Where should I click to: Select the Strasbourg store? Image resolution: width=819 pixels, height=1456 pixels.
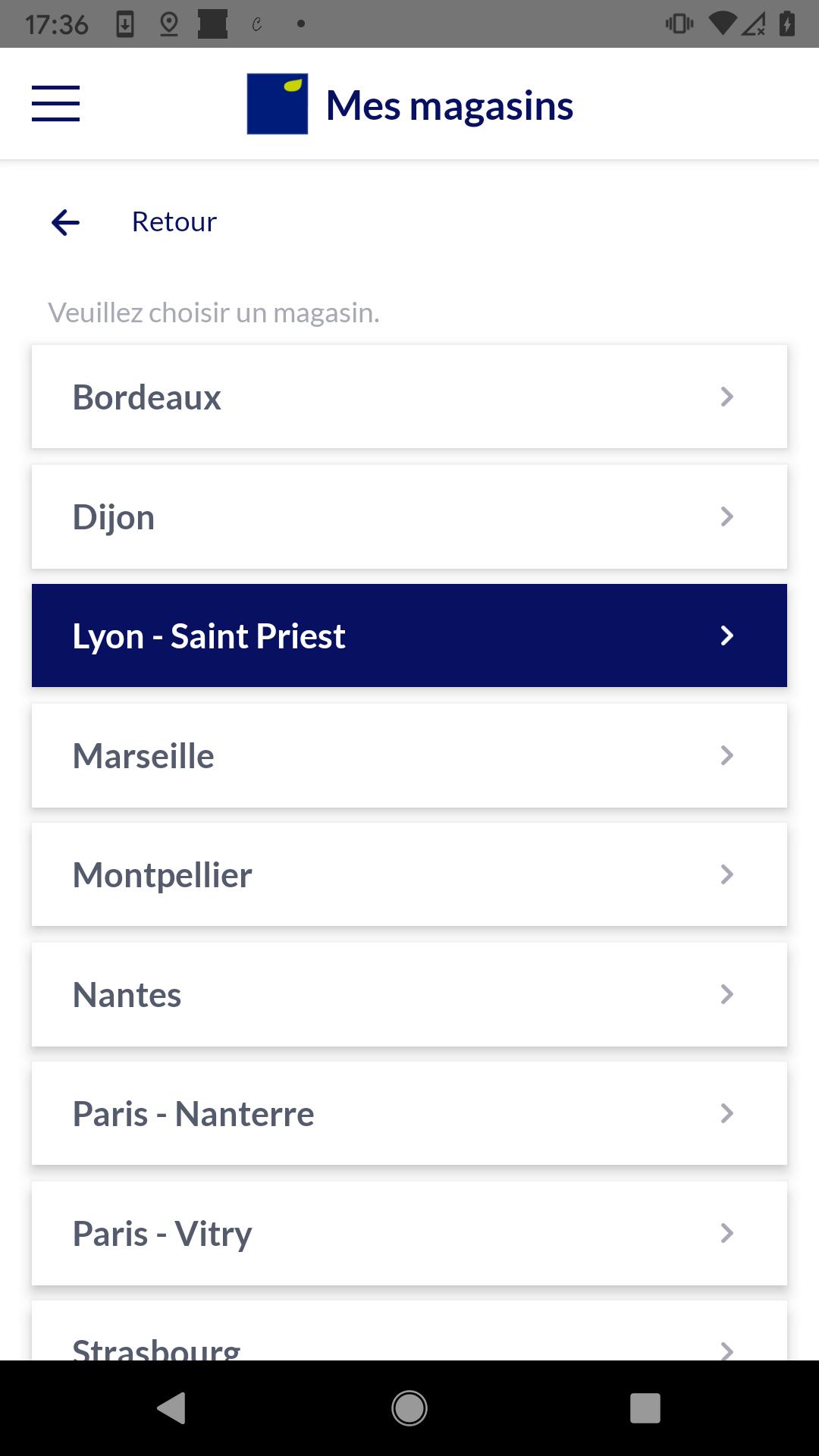tap(409, 1331)
